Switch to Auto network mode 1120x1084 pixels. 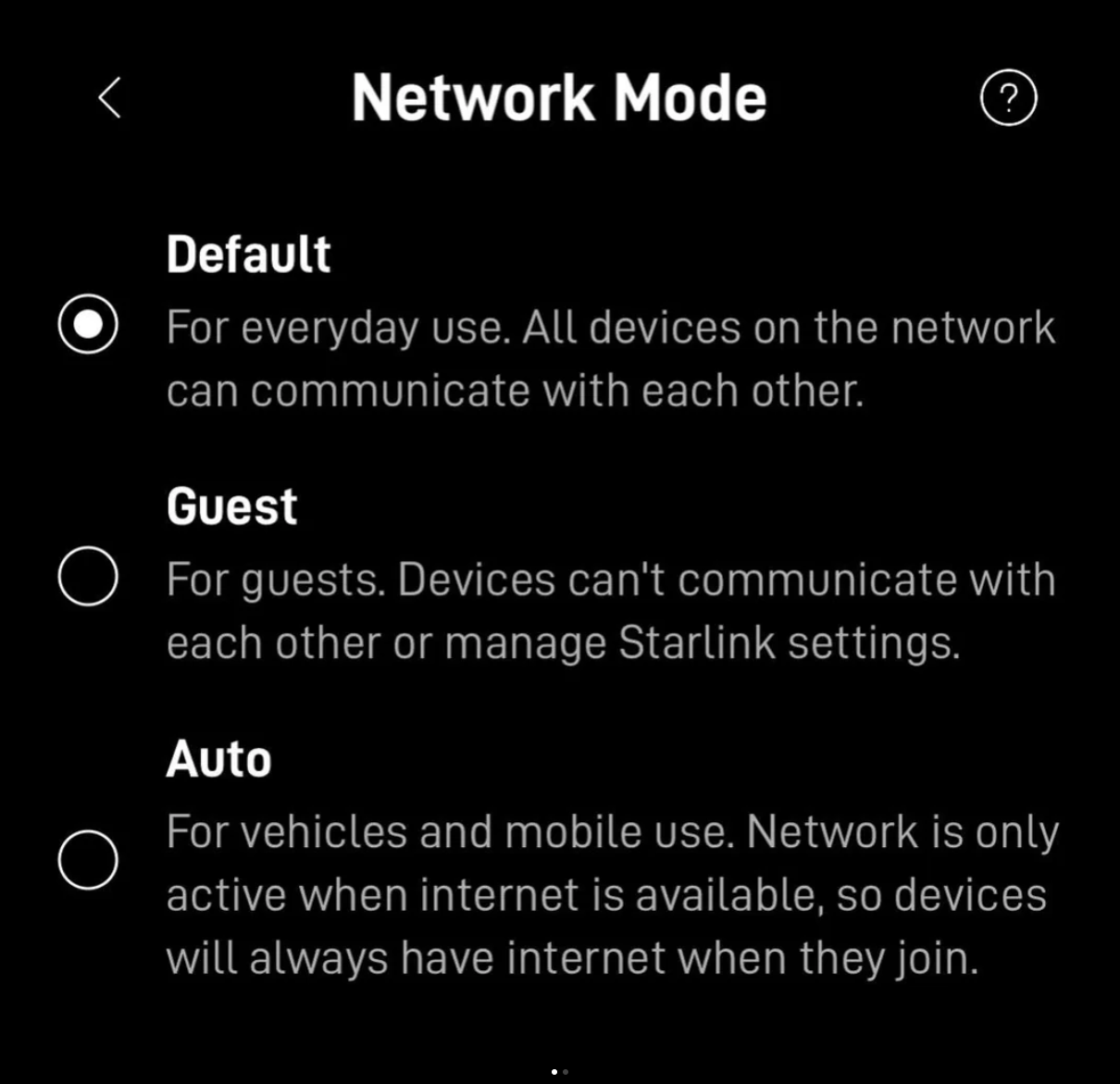[x=88, y=859]
